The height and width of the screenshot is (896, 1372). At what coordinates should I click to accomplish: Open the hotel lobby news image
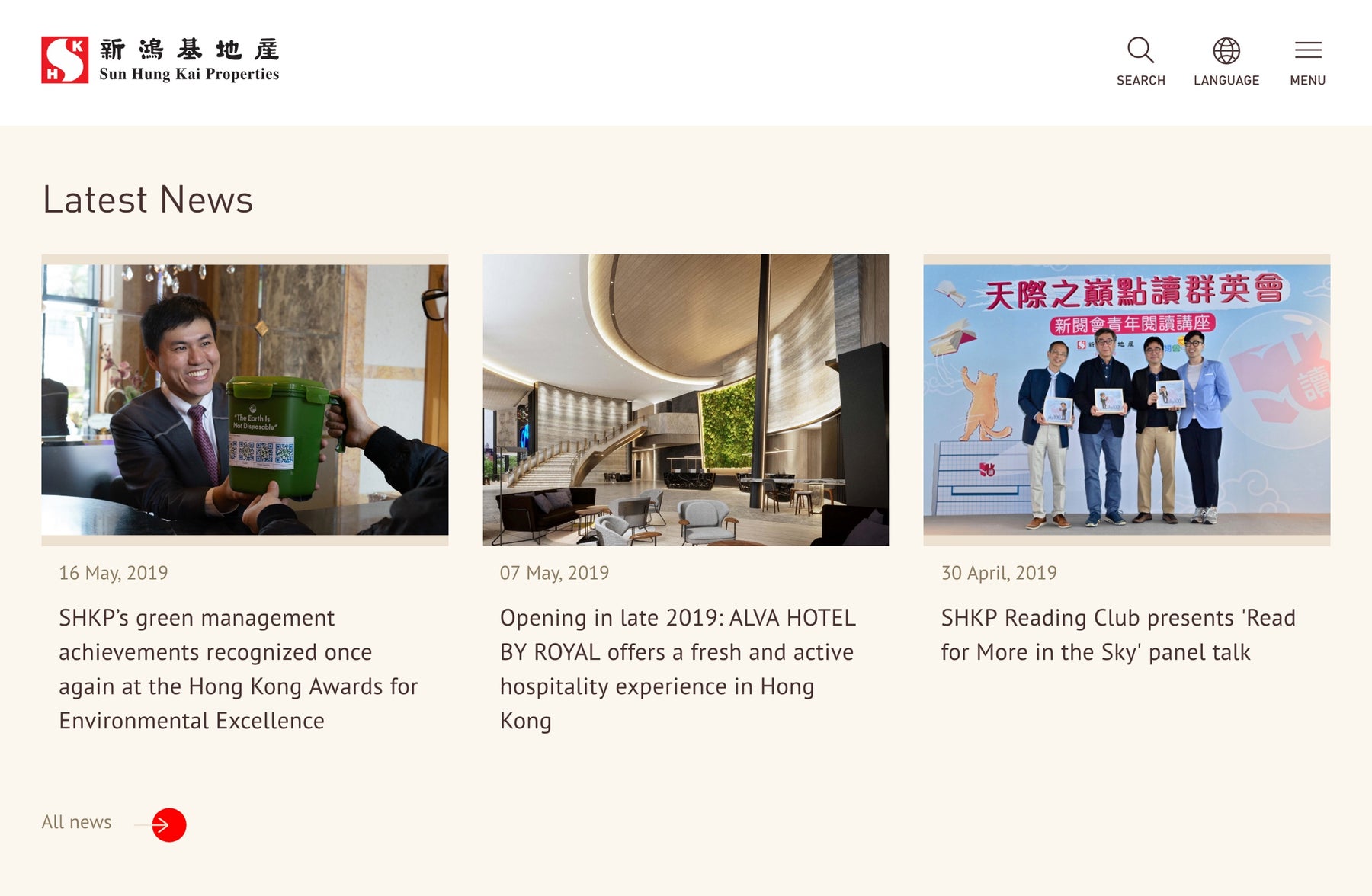tap(685, 399)
